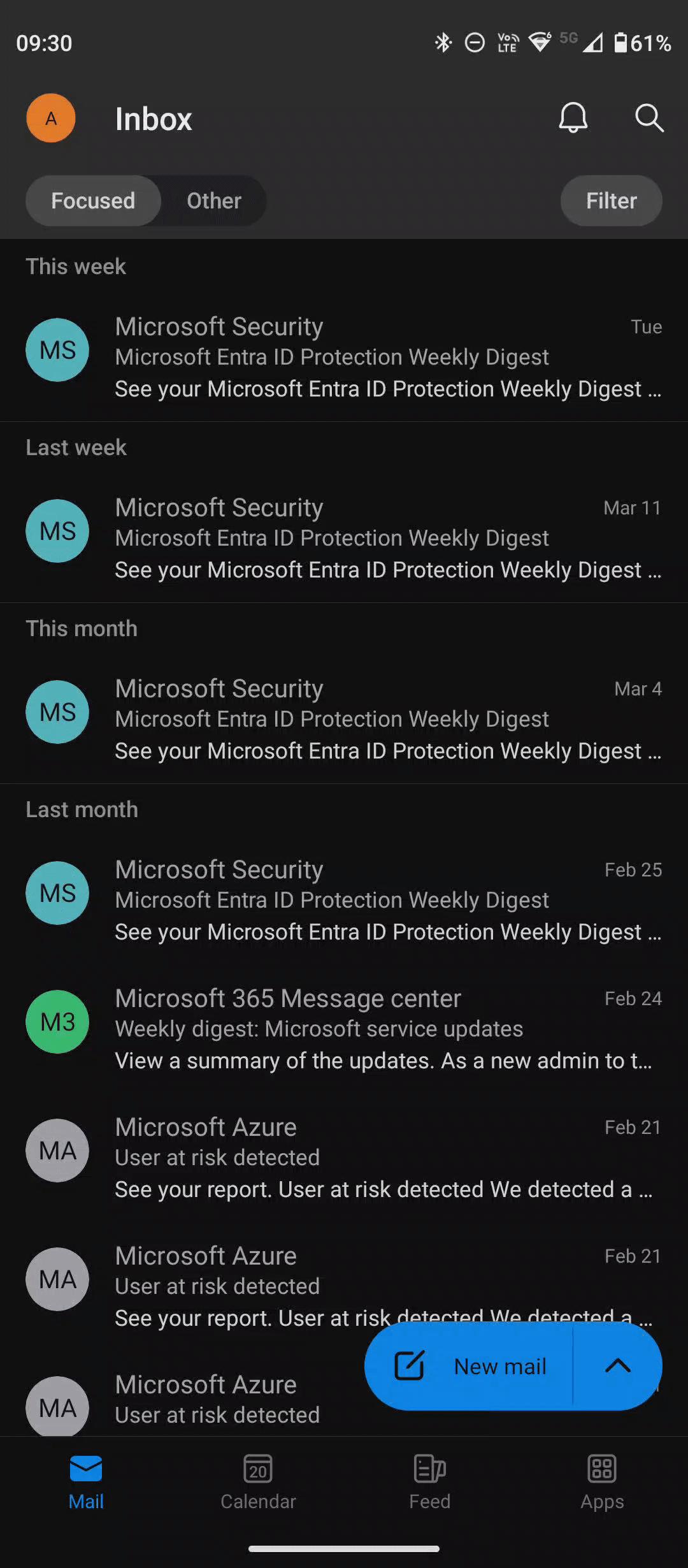Screen dimensions: 688x1568
Task: Open the Feb 25 Microsoft Security email
Action: pyautogui.click(x=344, y=900)
